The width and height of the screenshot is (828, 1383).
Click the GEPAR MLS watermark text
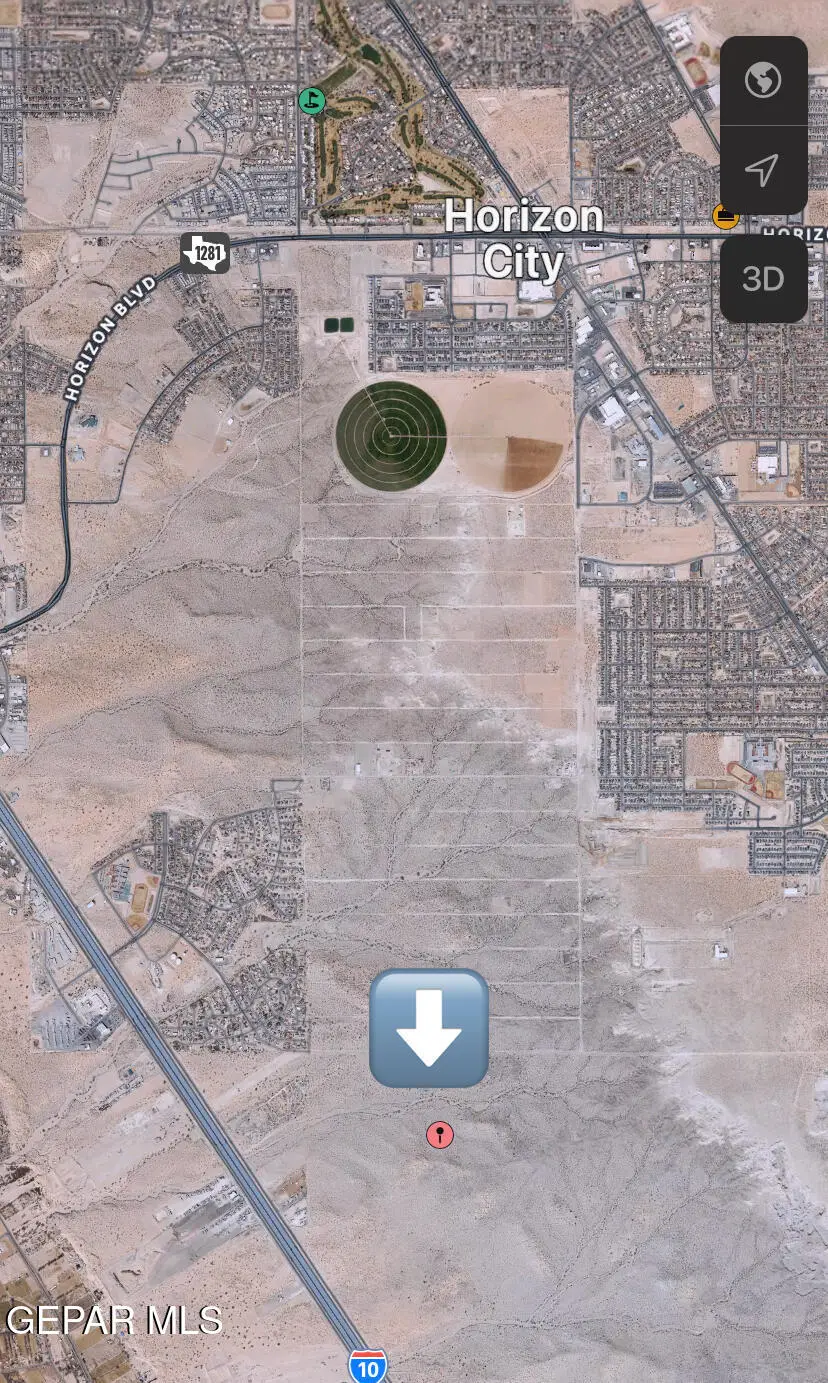click(113, 1320)
